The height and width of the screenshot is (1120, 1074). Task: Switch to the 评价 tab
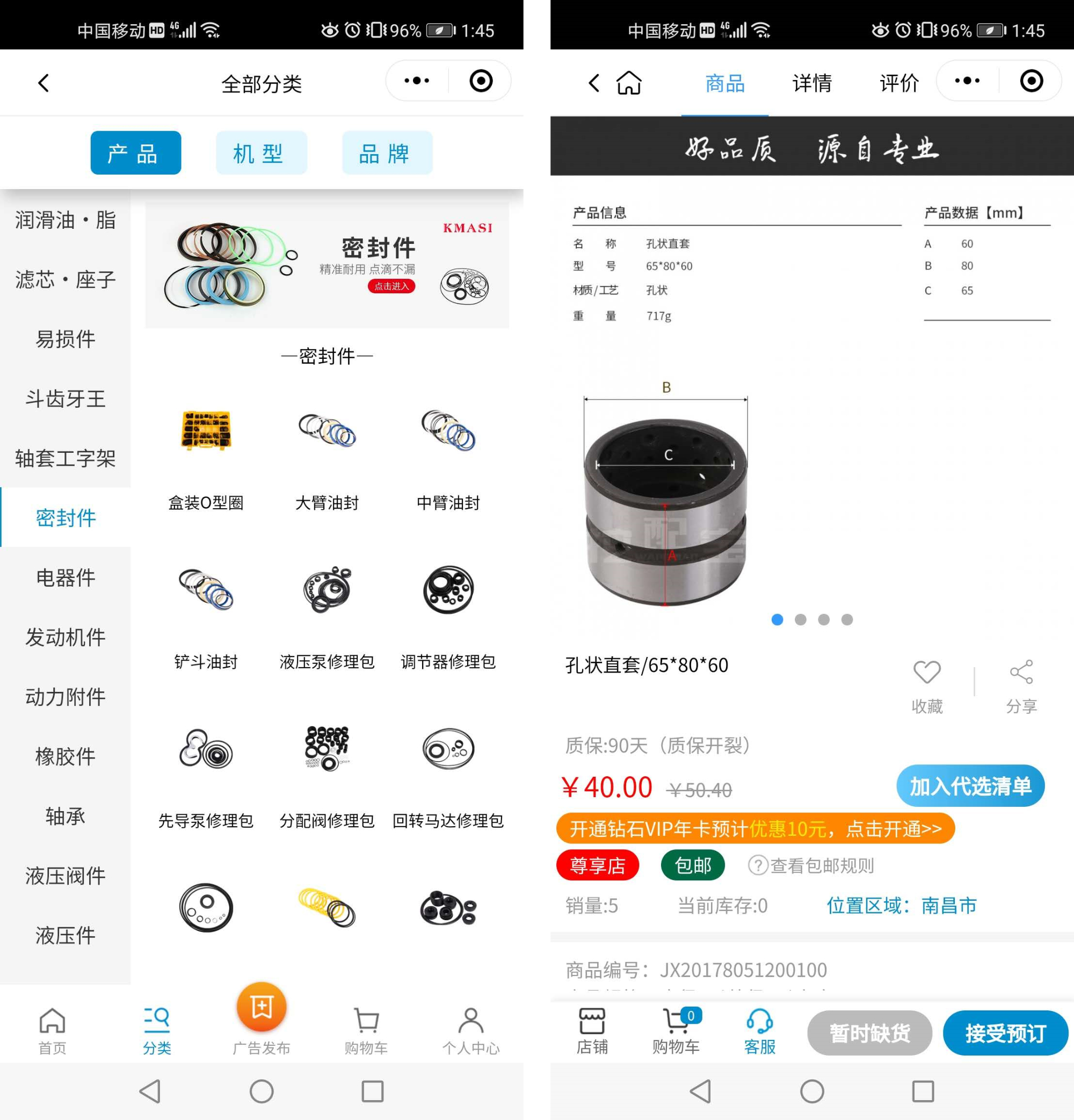pyautogui.click(x=898, y=83)
